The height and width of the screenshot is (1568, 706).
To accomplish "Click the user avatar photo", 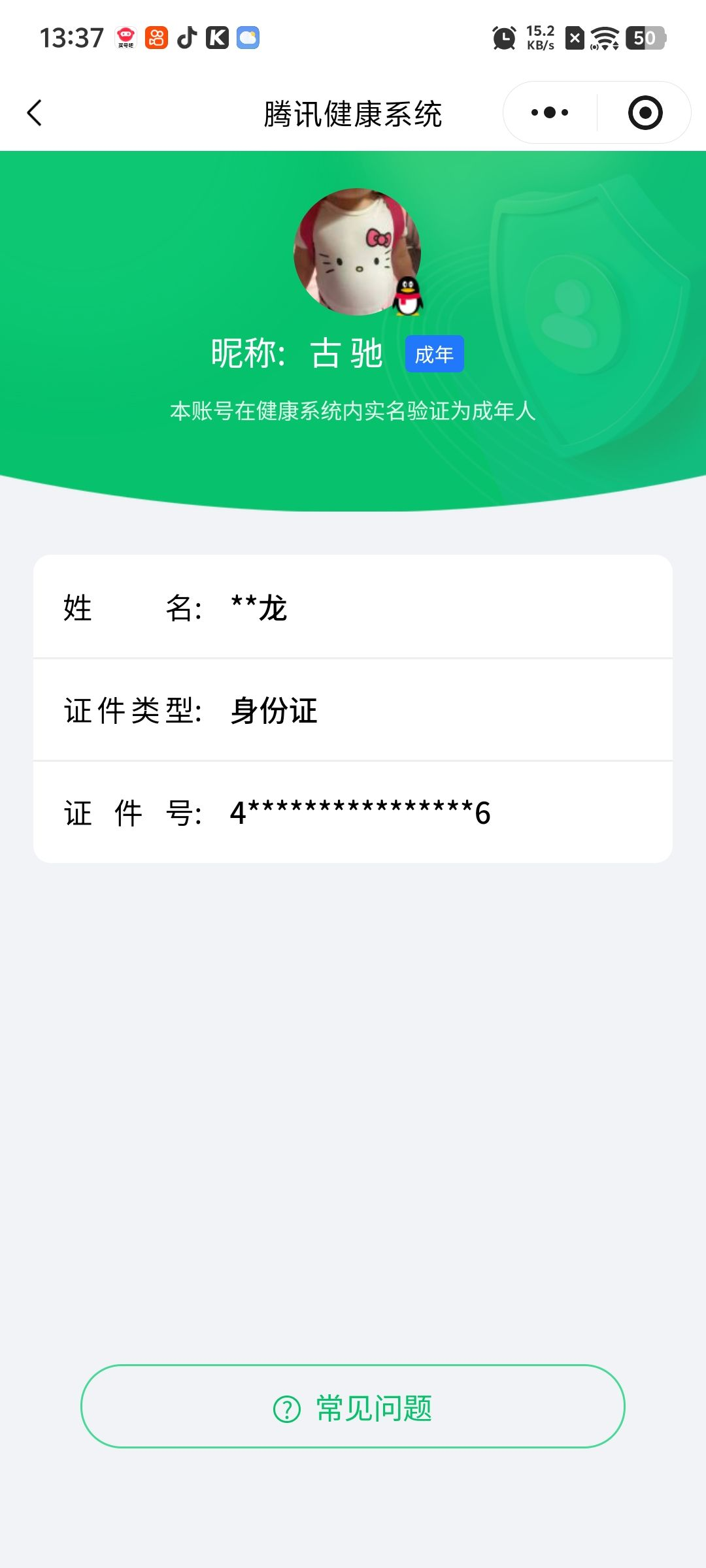I will (356, 255).
